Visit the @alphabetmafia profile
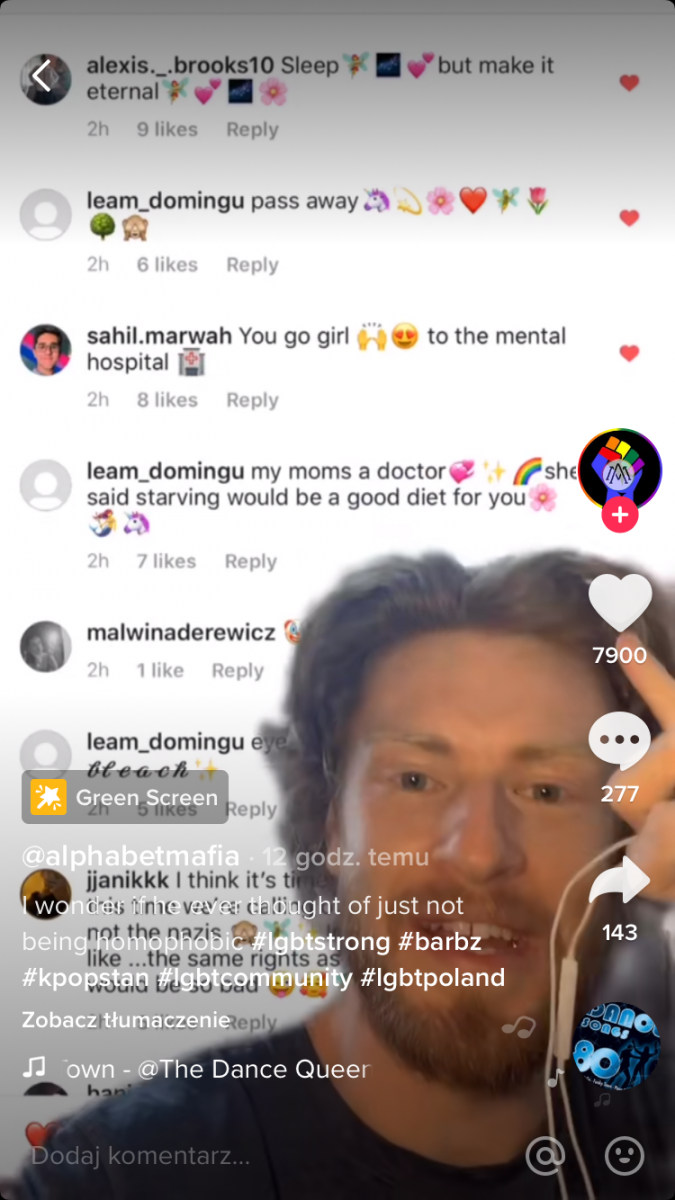675x1200 pixels. (x=131, y=857)
